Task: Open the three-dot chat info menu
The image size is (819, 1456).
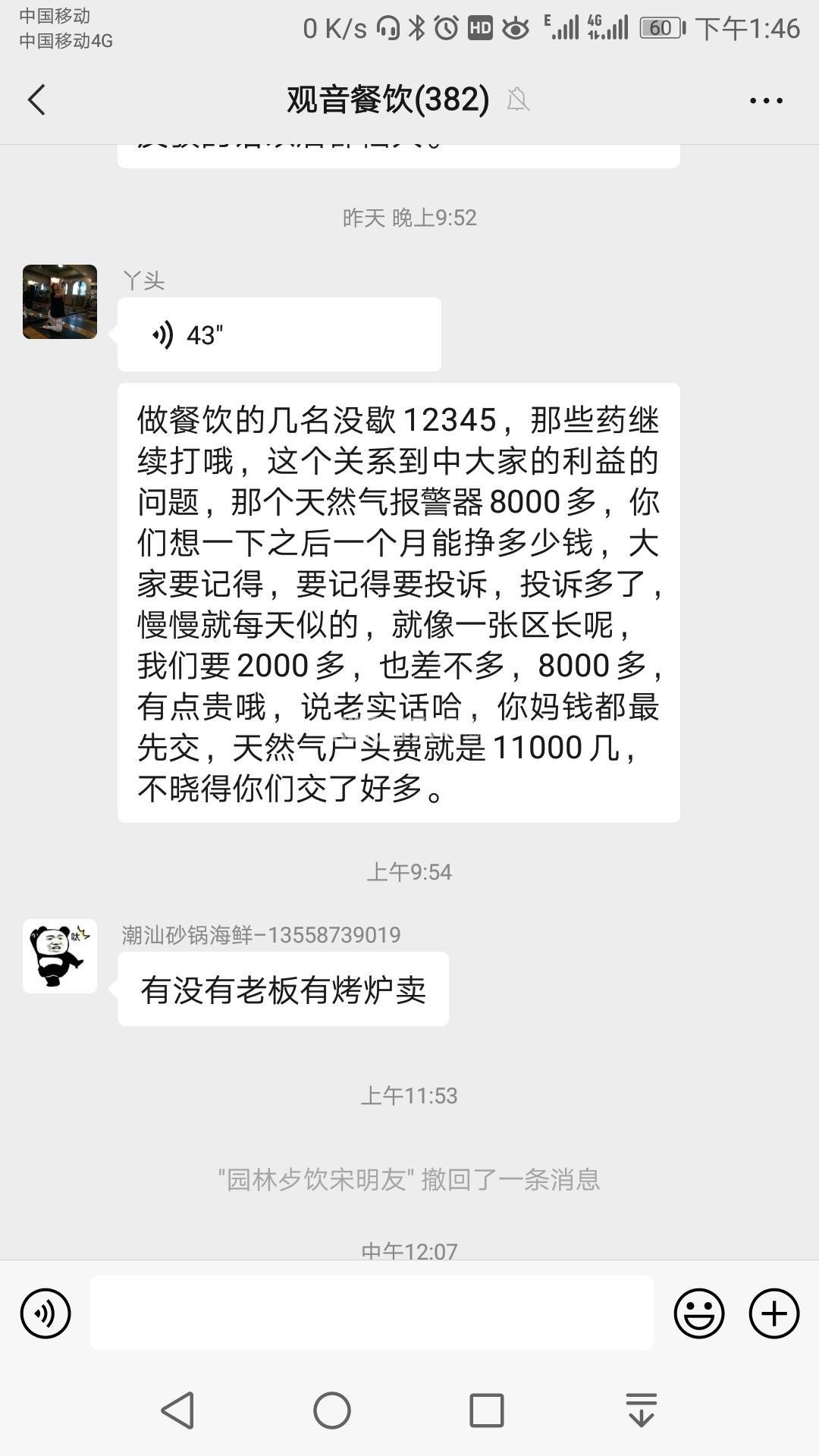Action: (766, 100)
